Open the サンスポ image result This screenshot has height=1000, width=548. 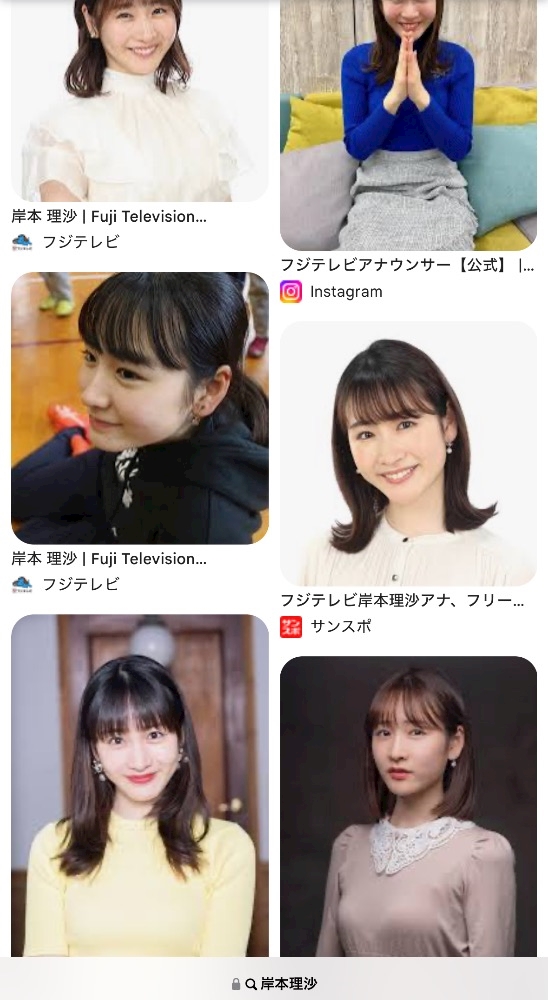coord(408,453)
